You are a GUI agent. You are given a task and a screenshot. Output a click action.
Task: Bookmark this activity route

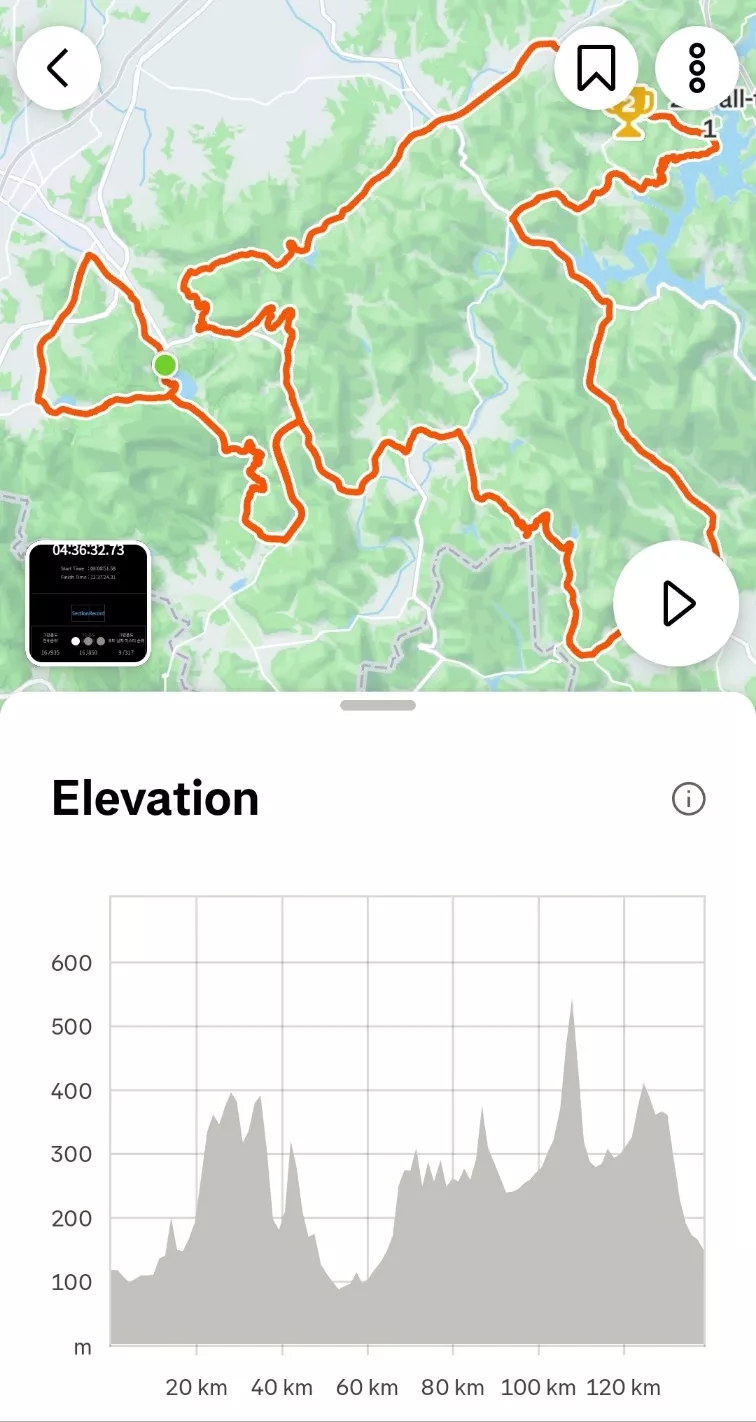click(x=596, y=68)
